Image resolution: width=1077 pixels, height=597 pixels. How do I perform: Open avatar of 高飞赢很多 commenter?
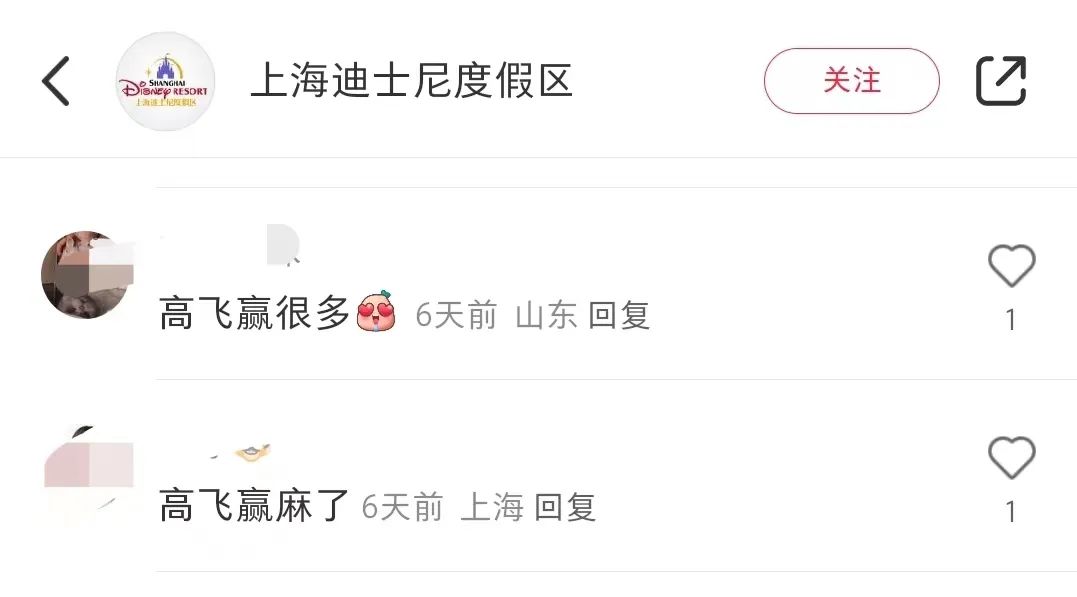[87, 274]
